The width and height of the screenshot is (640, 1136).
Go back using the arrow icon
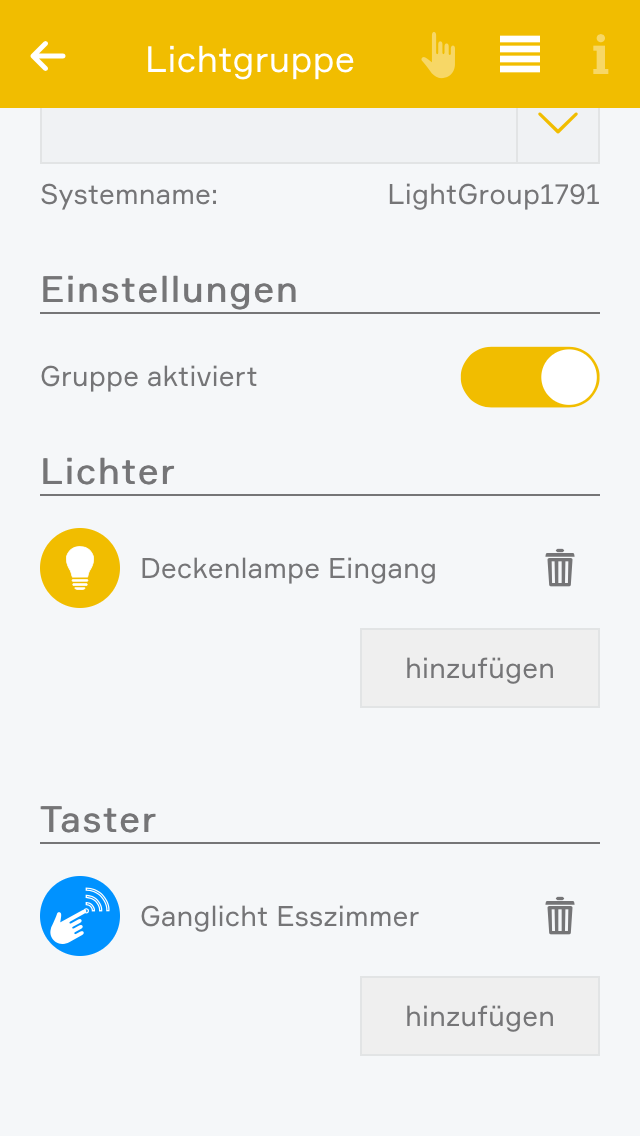coord(48,56)
